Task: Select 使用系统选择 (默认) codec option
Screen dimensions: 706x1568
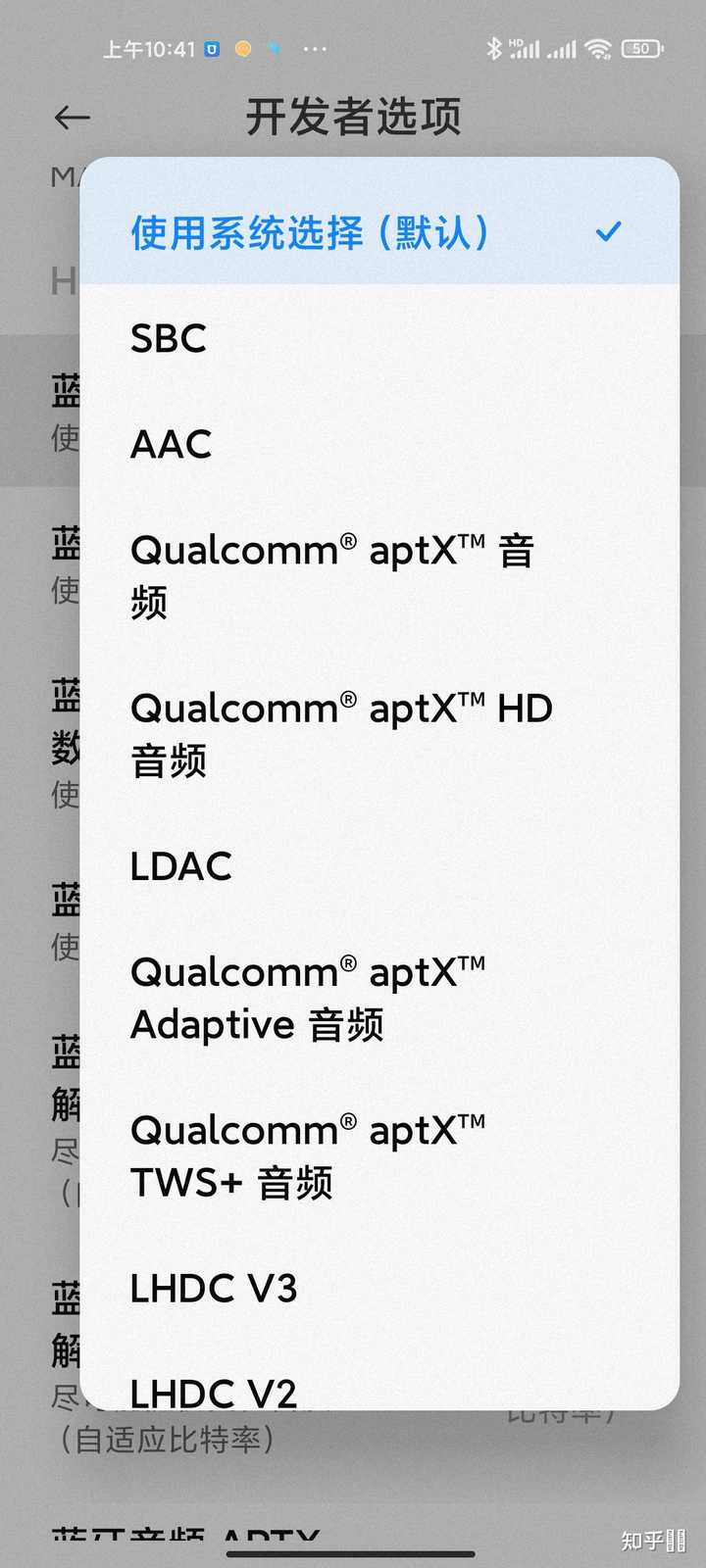Action: pyautogui.click(x=379, y=232)
